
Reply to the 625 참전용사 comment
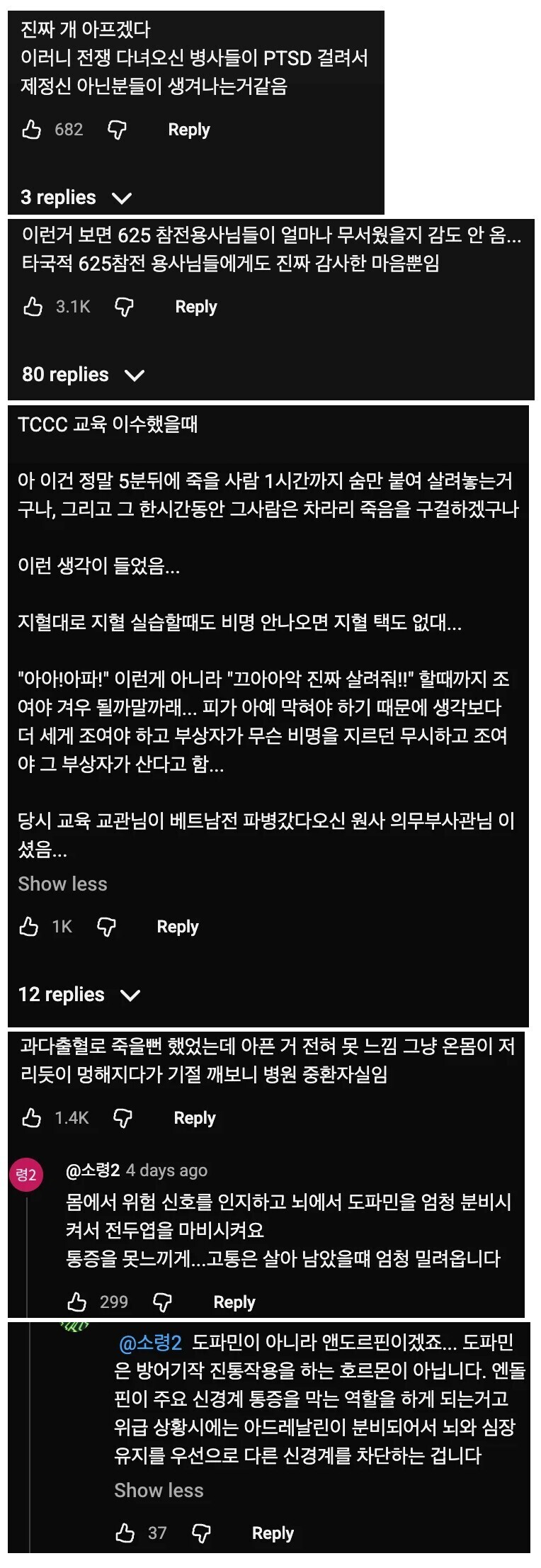[196, 307]
